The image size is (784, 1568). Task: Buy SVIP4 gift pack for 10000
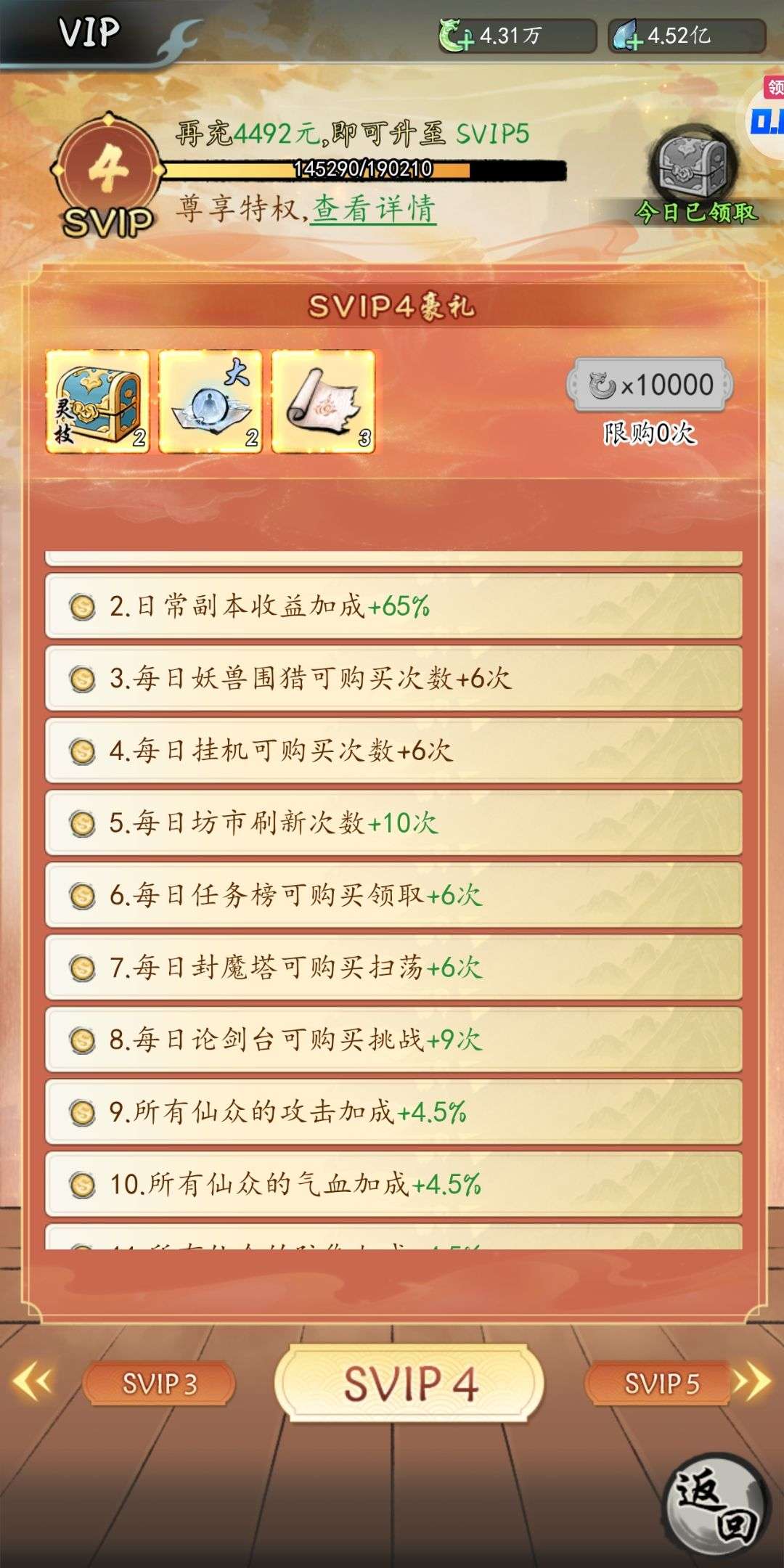pyautogui.click(x=649, y=385)
